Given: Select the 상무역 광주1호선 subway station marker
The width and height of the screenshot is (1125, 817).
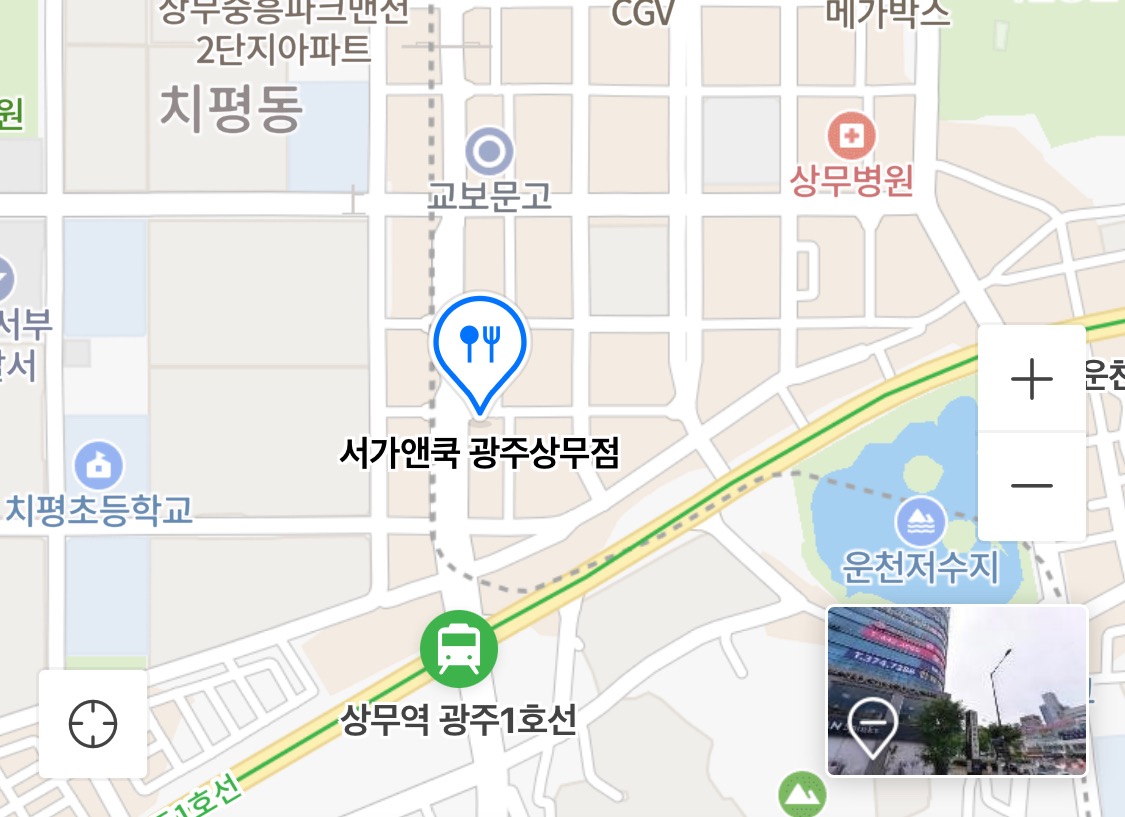Looking at the screenshot, I should pos(459,649).
